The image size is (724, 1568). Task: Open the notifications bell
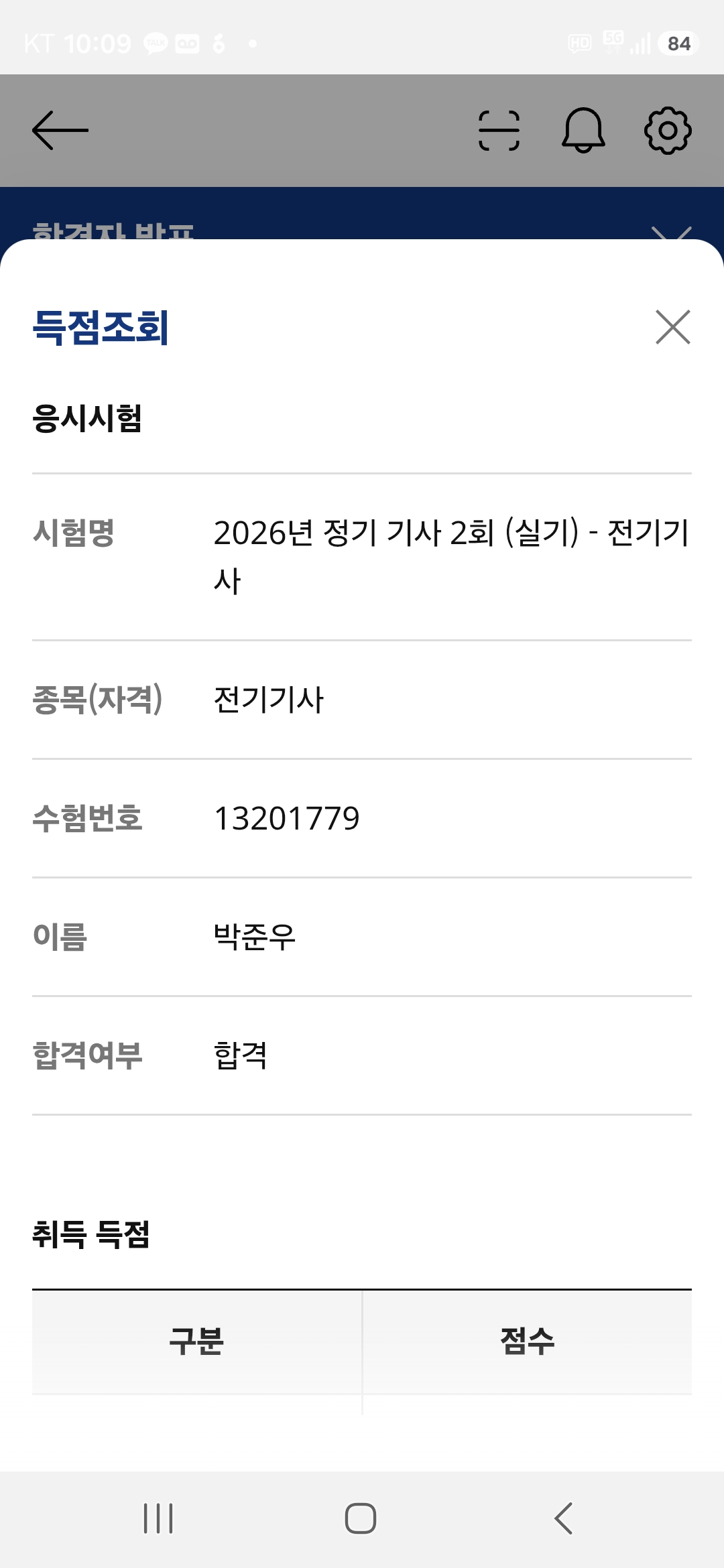tap(583, 130)
